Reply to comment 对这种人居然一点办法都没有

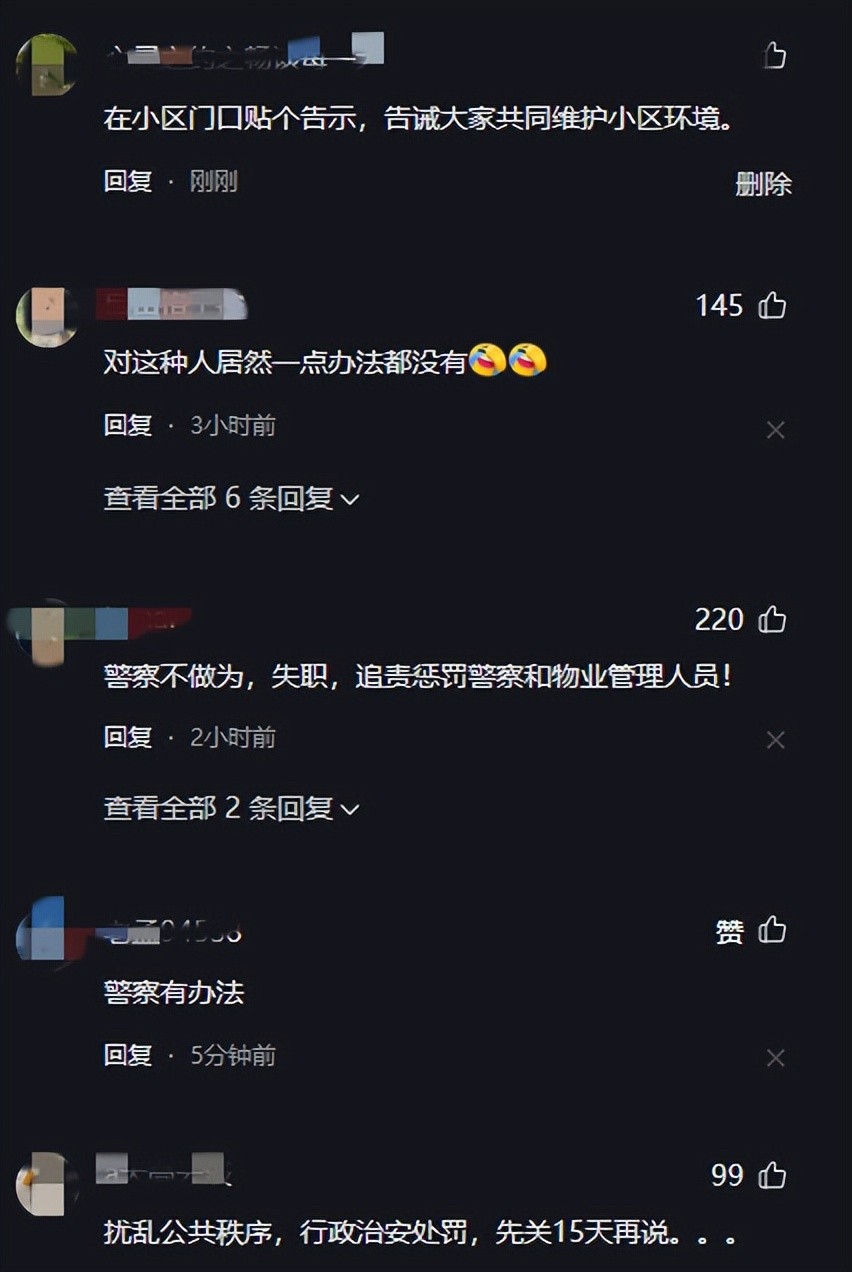tap(128, 426)
